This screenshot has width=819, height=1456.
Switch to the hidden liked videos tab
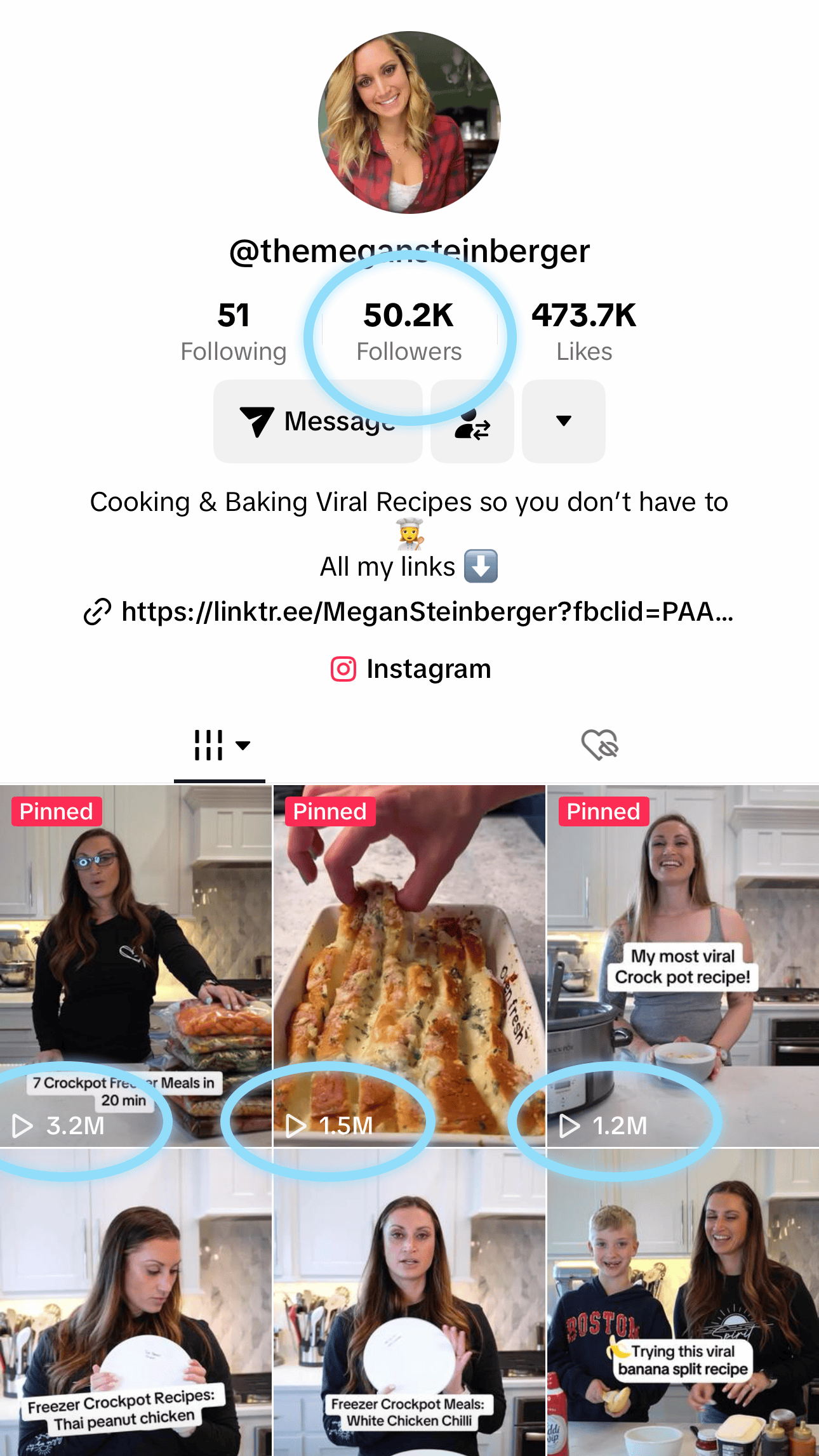coord(599,745)
